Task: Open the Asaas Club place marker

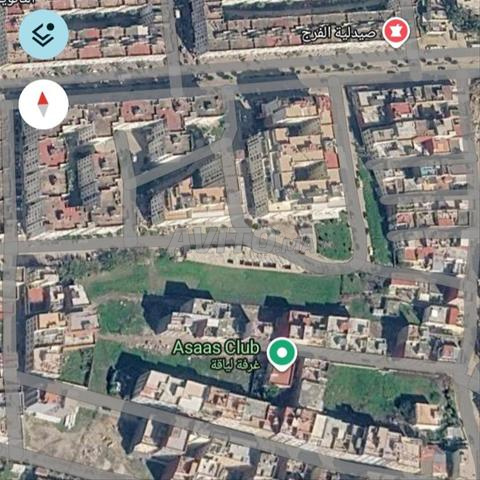Action: 282,354
